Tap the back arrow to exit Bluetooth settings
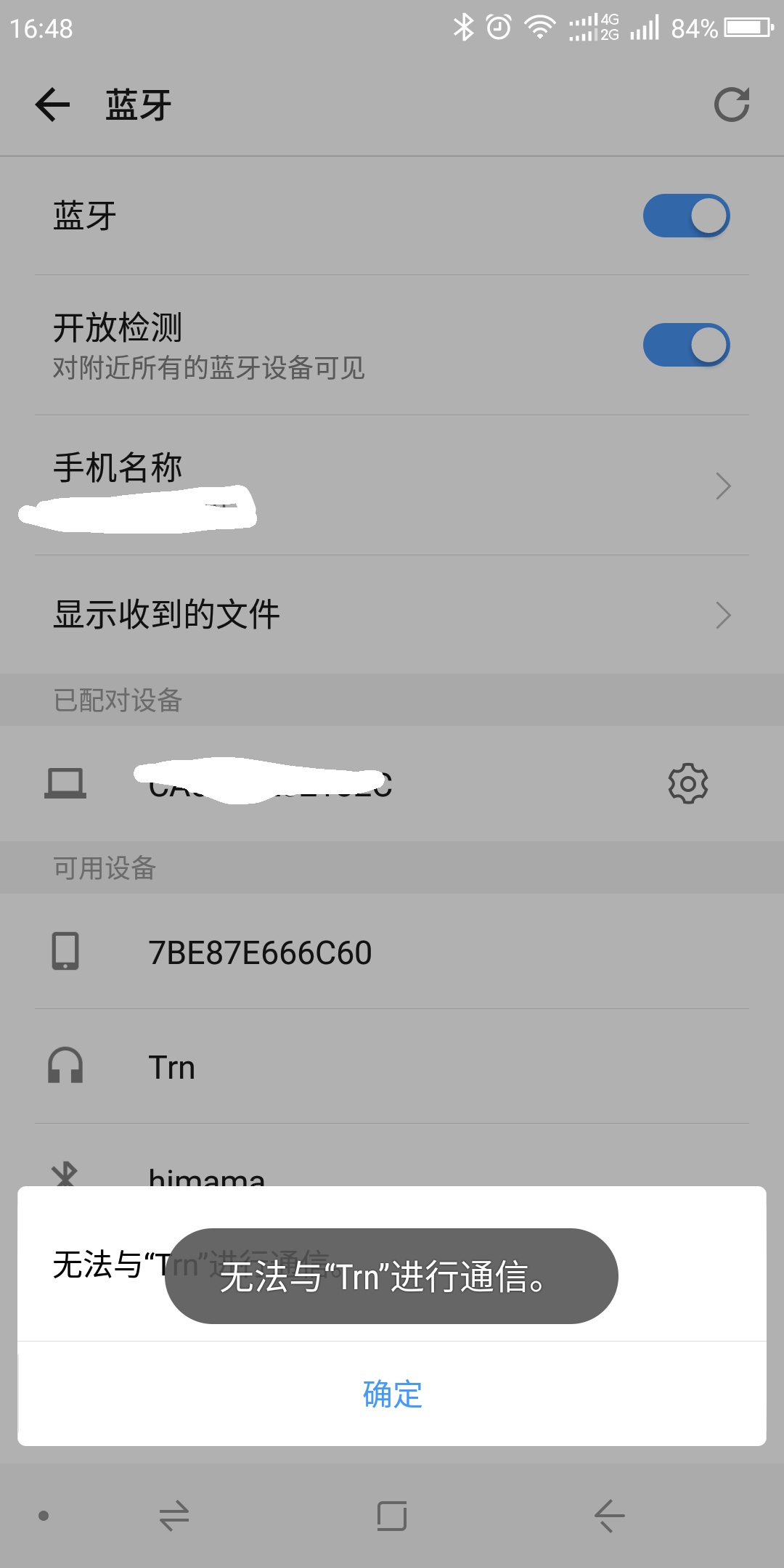The image size is (784, 1568). pyautogui.click(x=51, y=105)
